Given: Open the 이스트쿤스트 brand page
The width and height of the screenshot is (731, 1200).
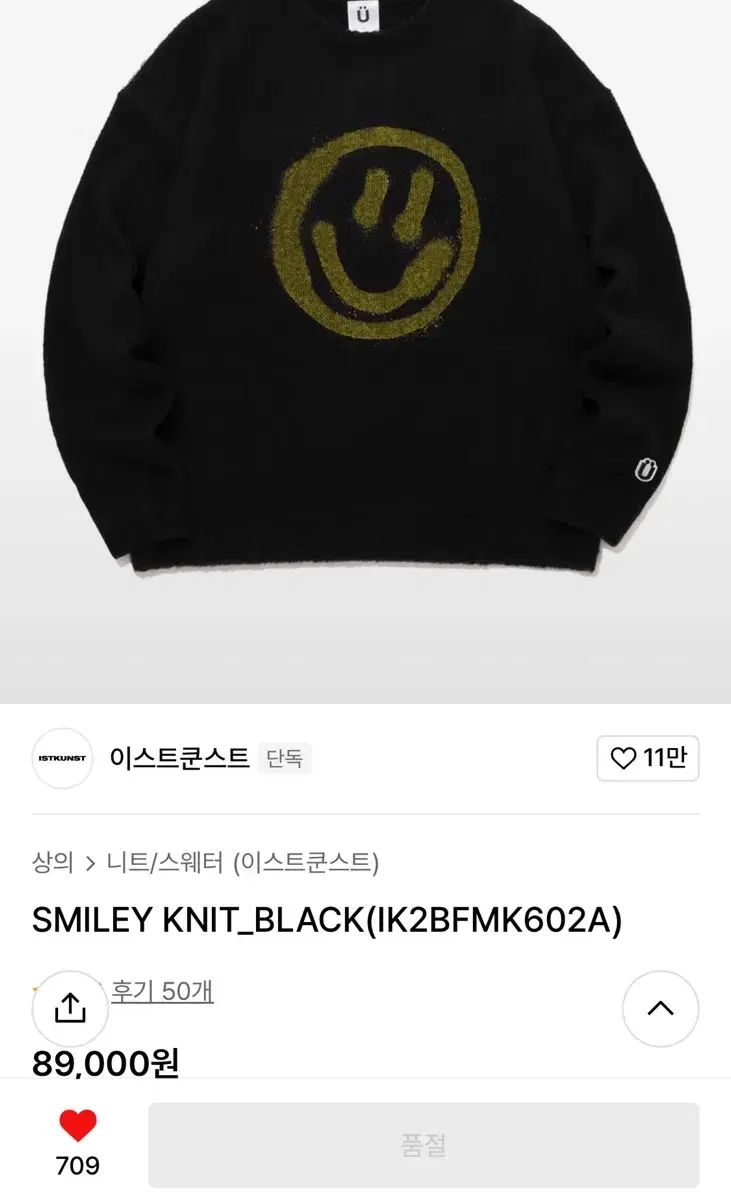Looking at the screenshot, I should 179,758.
